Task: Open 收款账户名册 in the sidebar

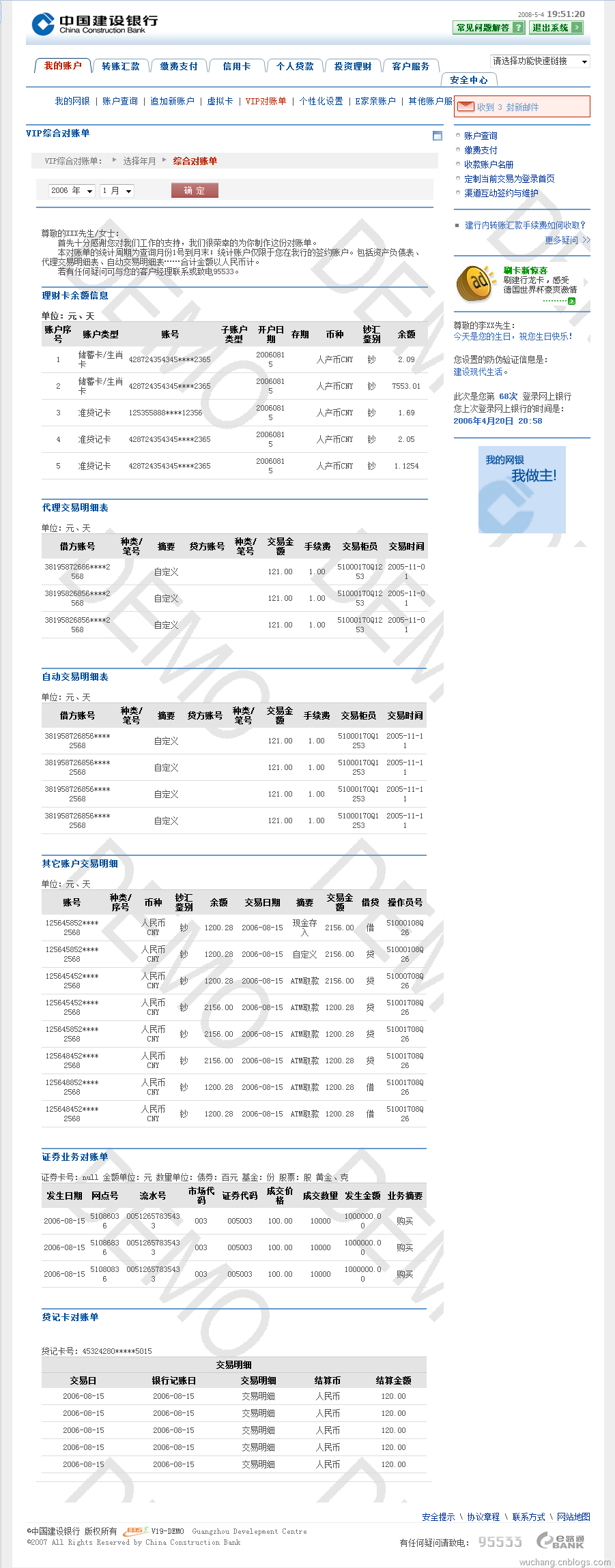Action: coord(489,164)
